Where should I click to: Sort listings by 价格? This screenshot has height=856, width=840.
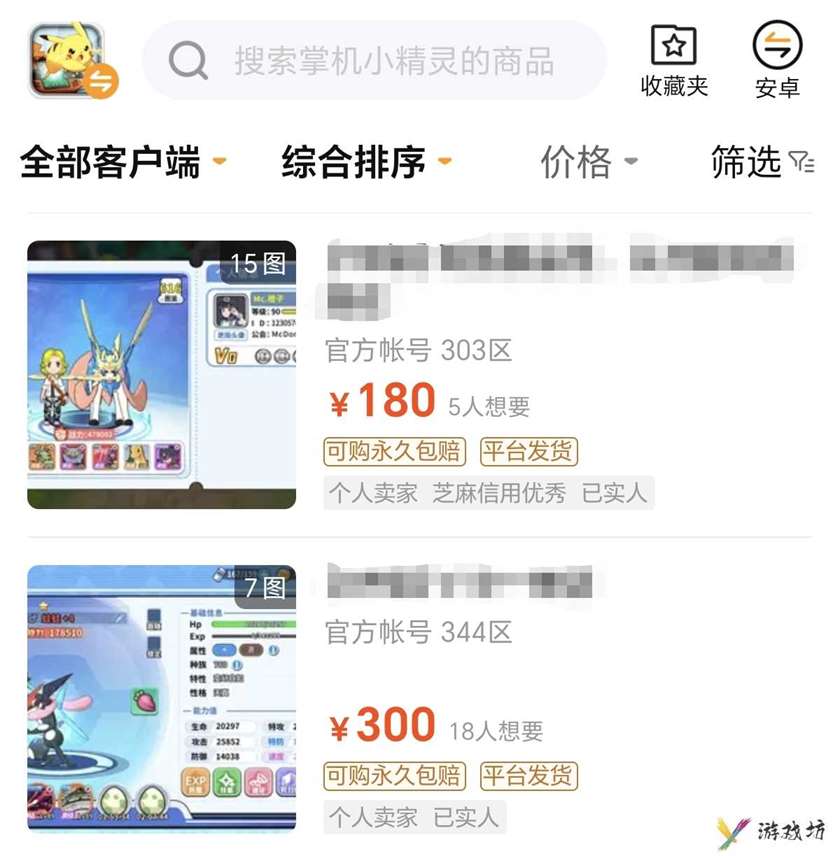(x=589, y=161)
